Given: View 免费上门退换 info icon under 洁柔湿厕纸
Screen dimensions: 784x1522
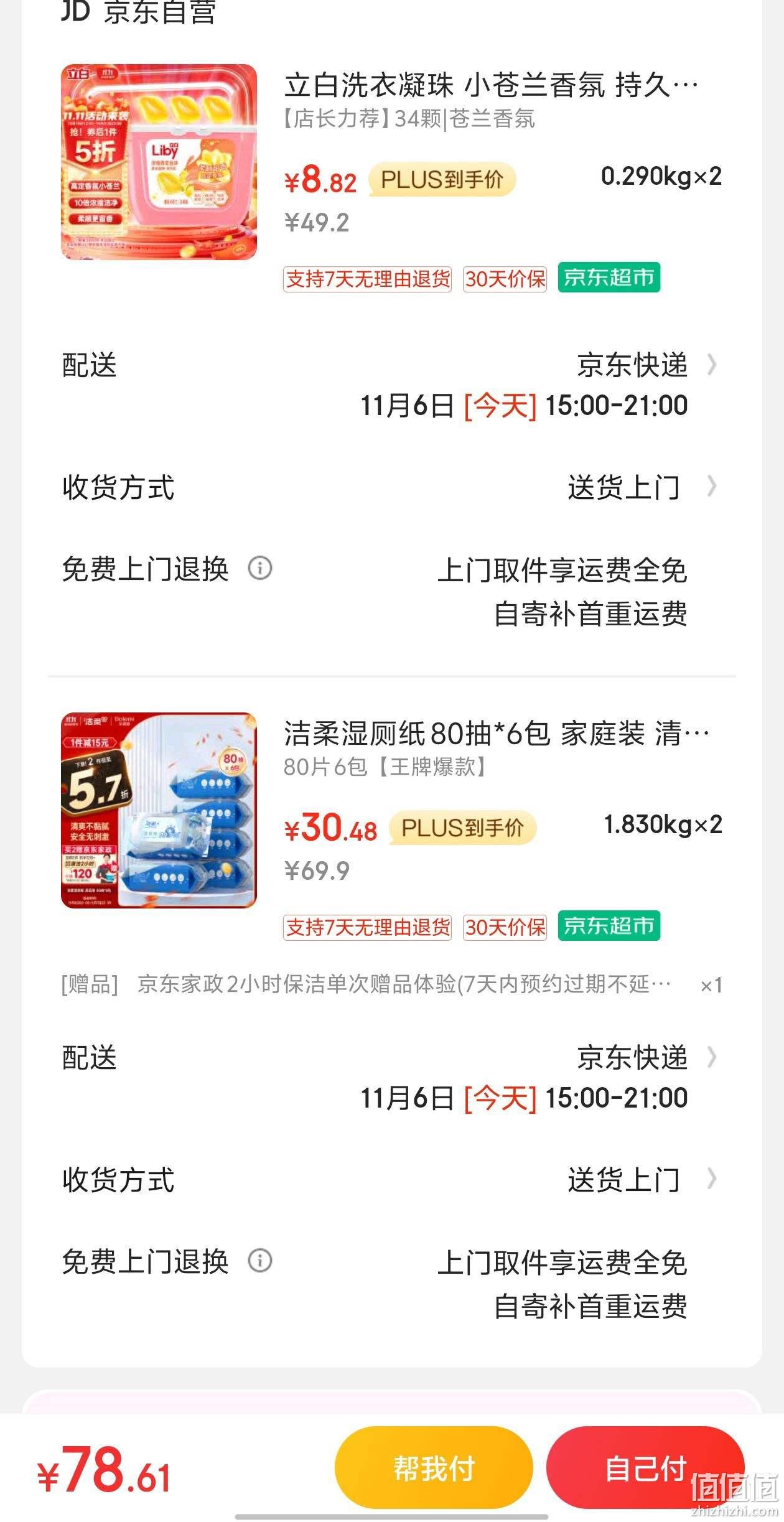Looking at the screenshot, I should (260, 1261).
